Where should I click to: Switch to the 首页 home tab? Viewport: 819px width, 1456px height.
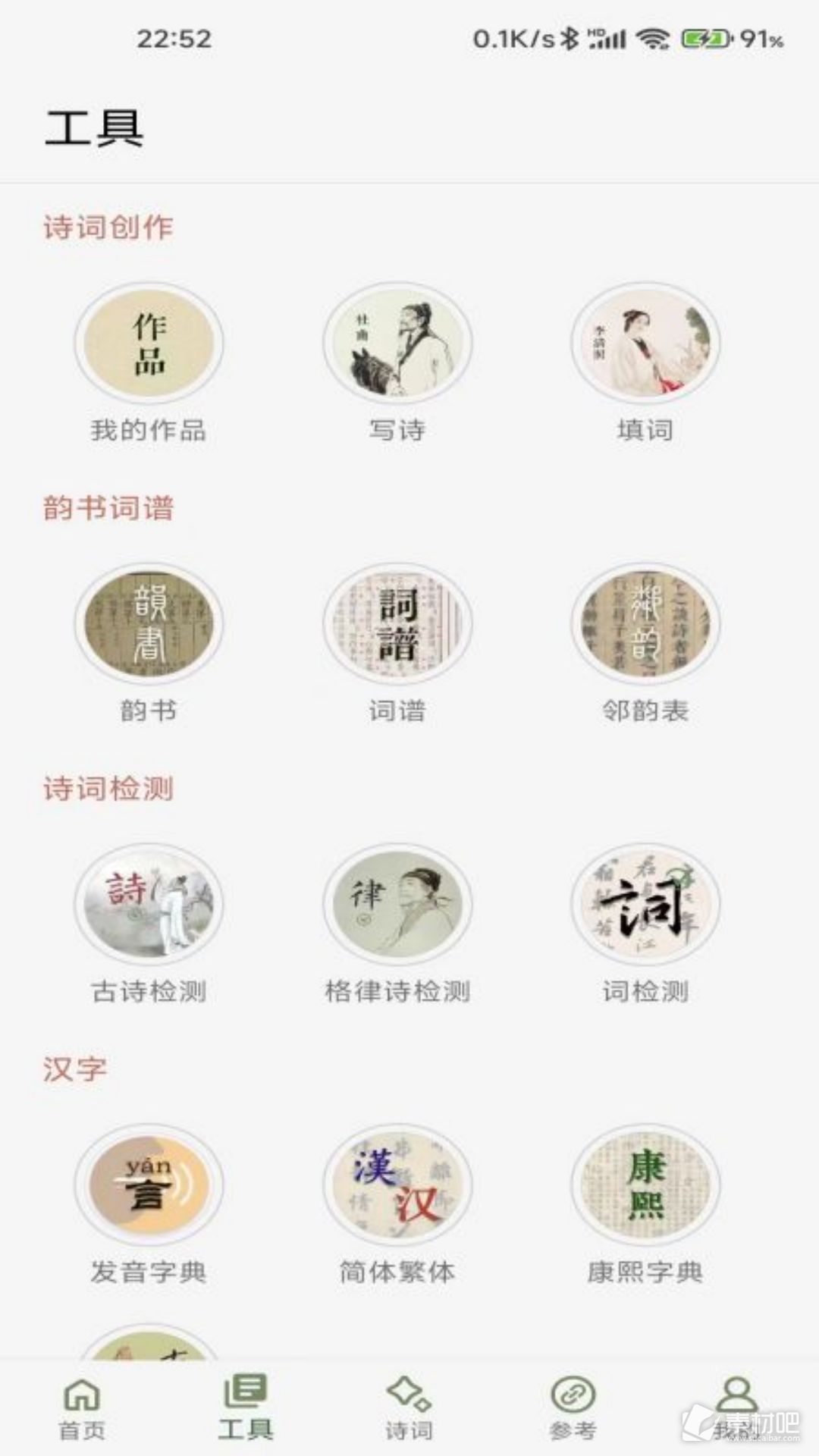tap(82, 1408)
